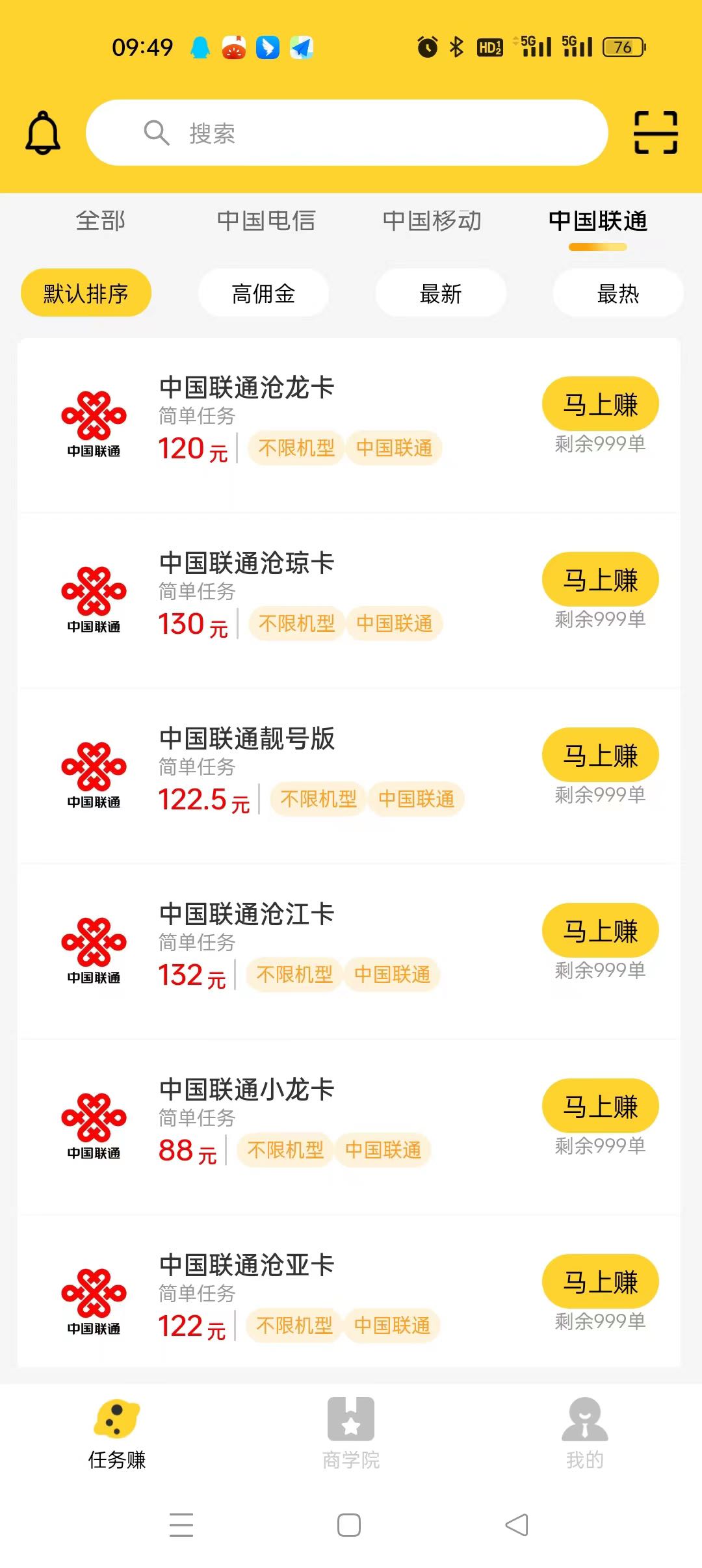
Task: Sort tasks by 最热
Action: (x=617, y=294)
